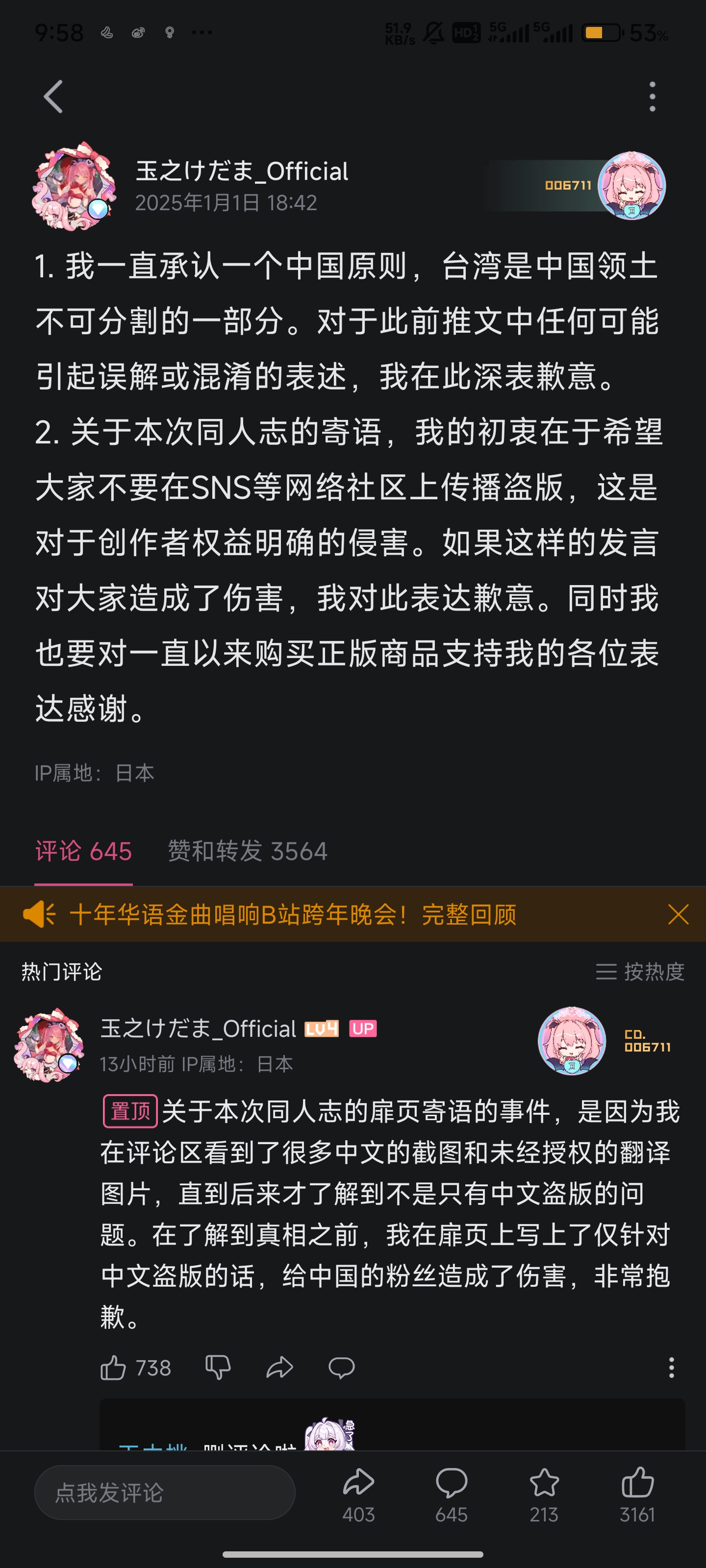
Task: Open the post author's profile avatar
Action: pos(74,186)
